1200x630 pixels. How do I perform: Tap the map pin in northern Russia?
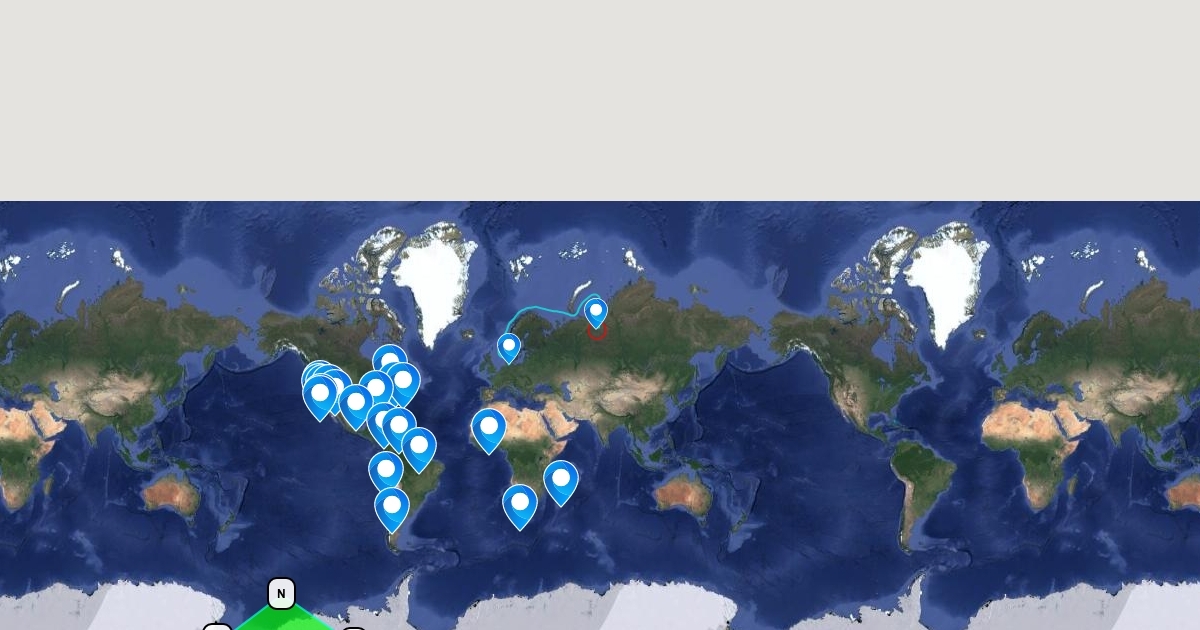[596, 313]
